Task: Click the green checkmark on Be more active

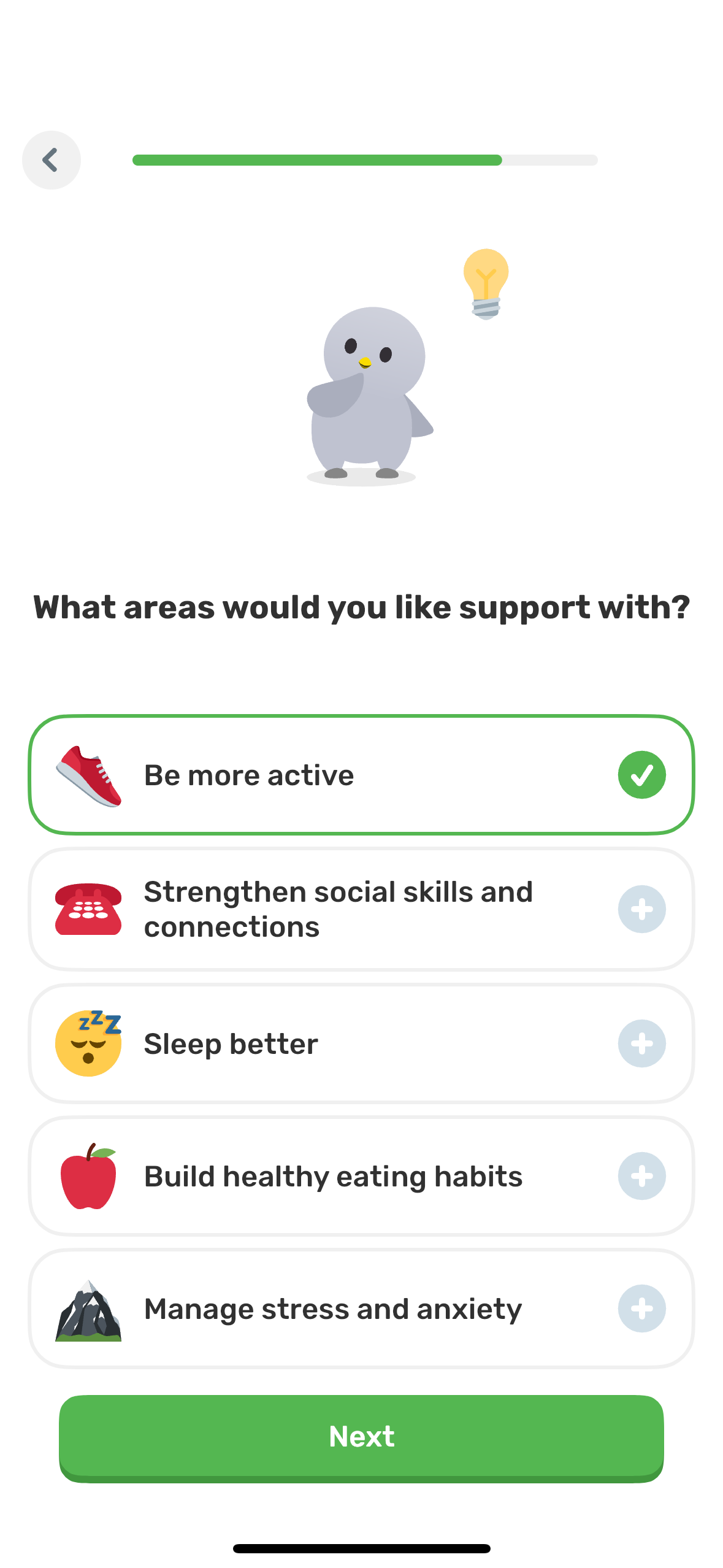Action: point(641,774)
